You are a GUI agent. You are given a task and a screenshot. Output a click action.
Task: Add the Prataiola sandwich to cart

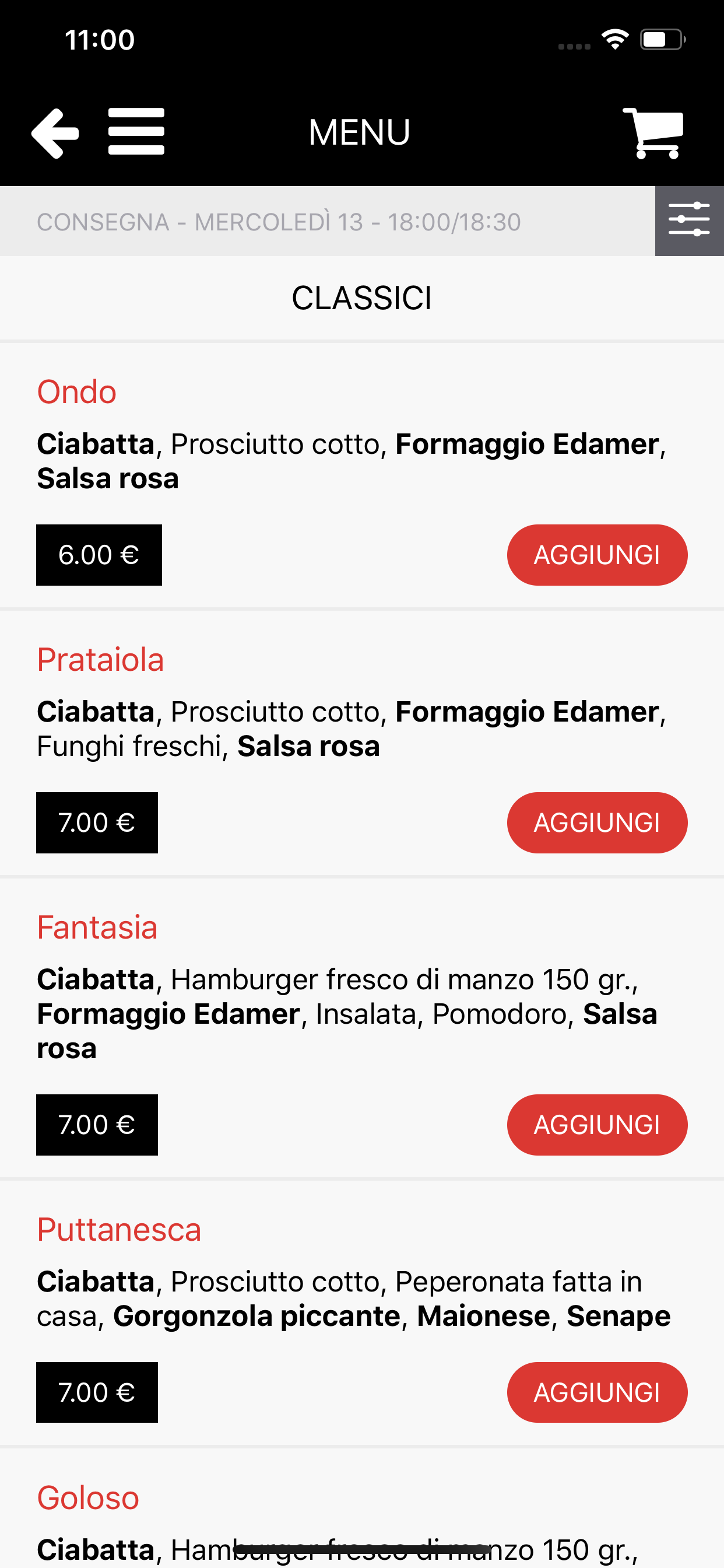pyautogui.click(x=596, y=822)
